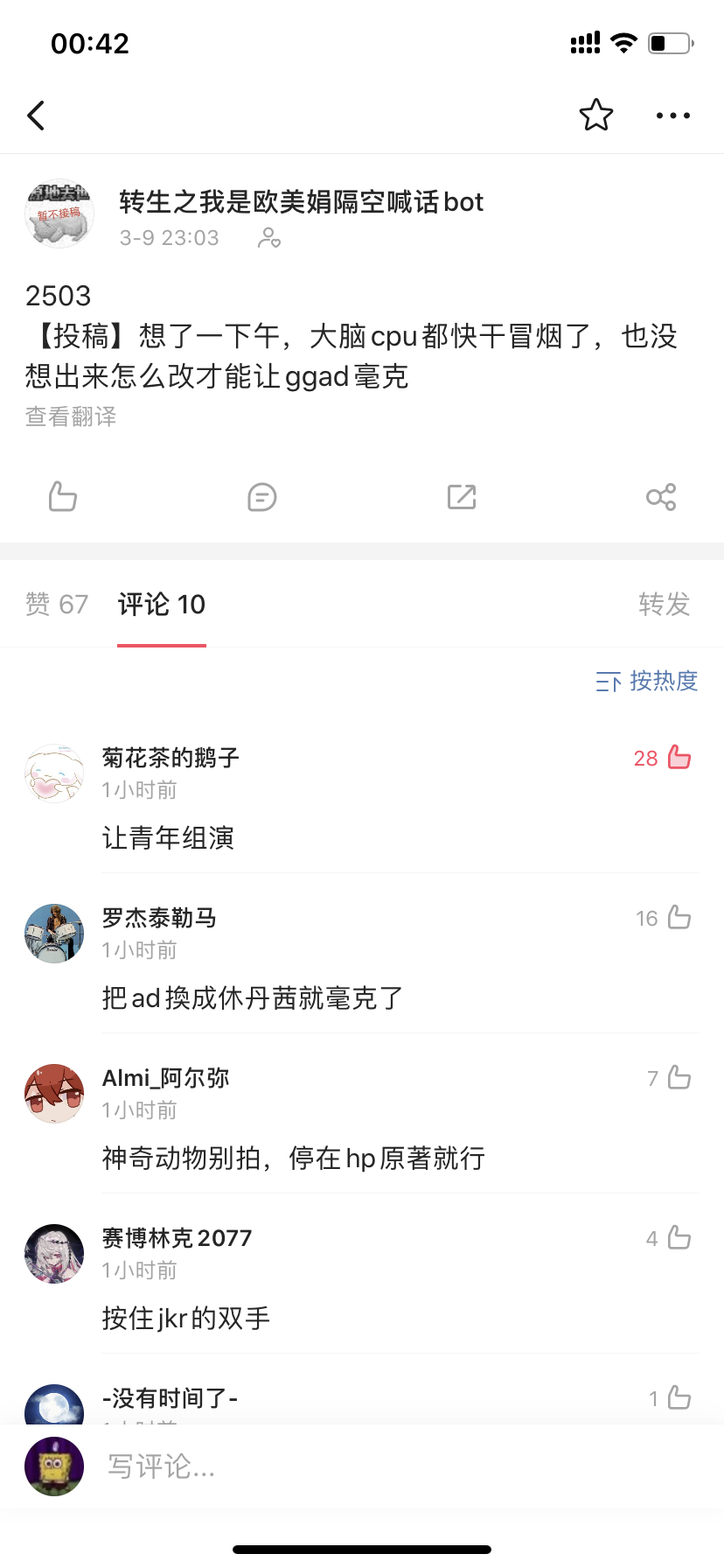
Task: Open 罗杰泰勒马's profile avatar
Action: [x=54, y=934]
